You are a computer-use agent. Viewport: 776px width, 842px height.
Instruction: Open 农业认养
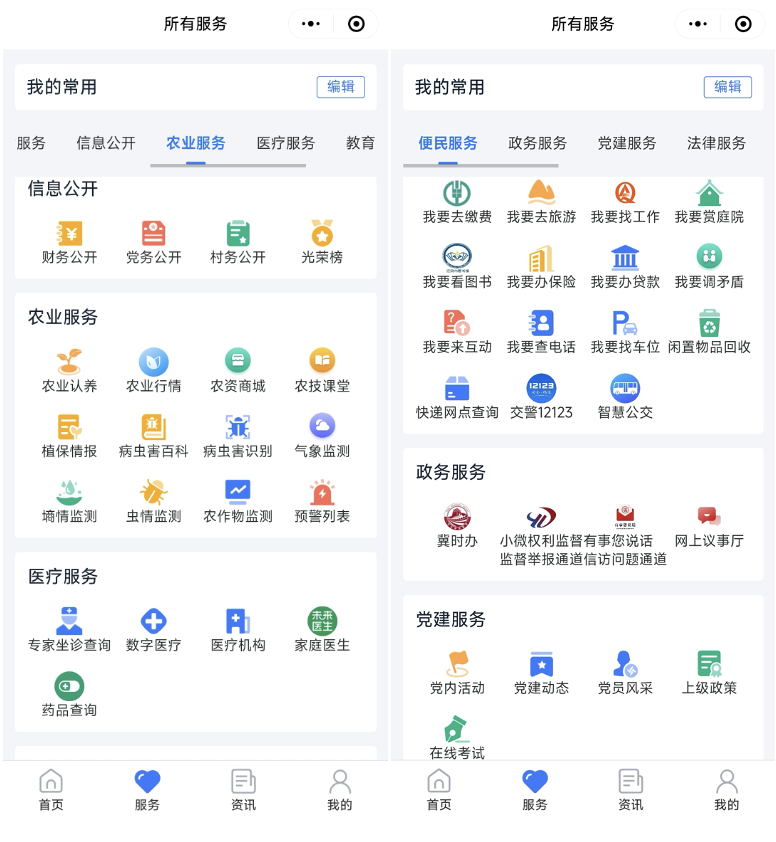point(70,371)
